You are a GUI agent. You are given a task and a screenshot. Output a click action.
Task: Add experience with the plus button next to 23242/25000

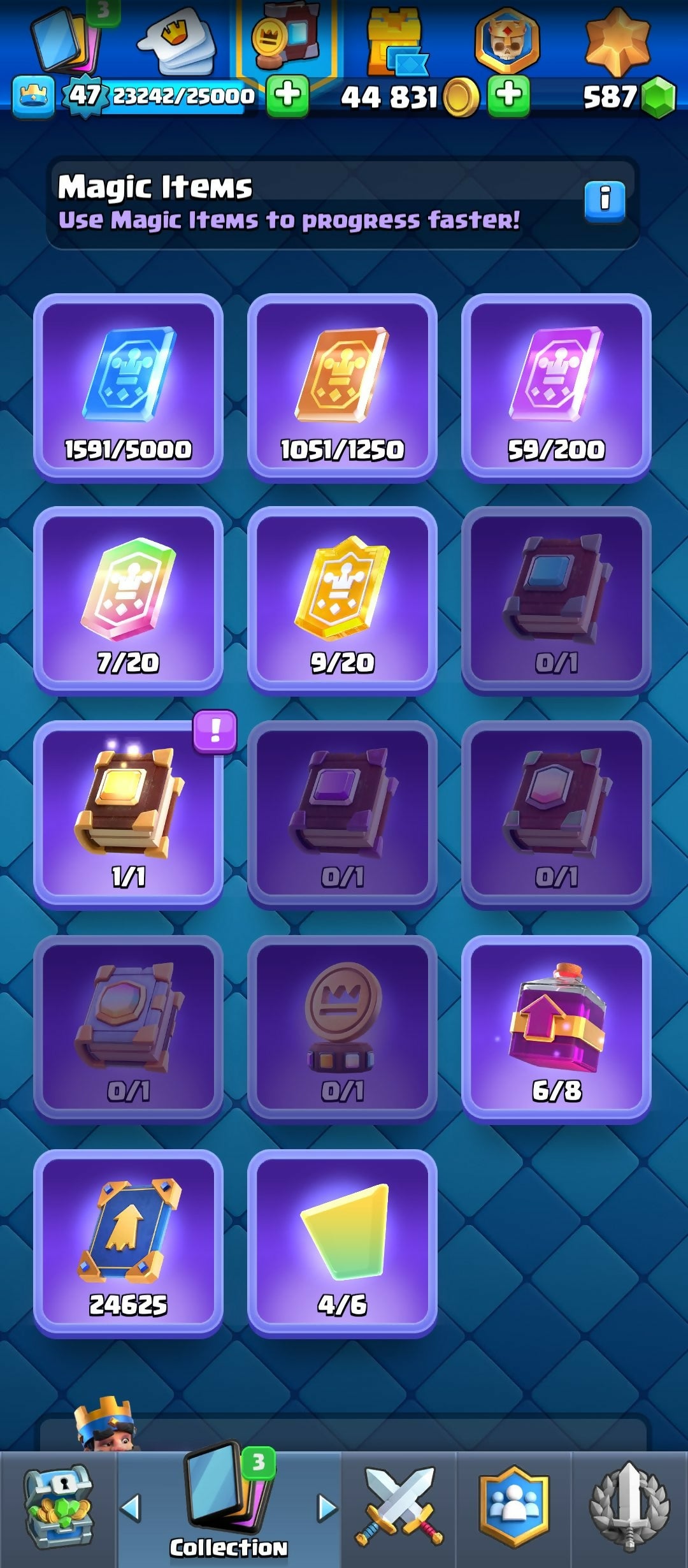pos(287,96)
